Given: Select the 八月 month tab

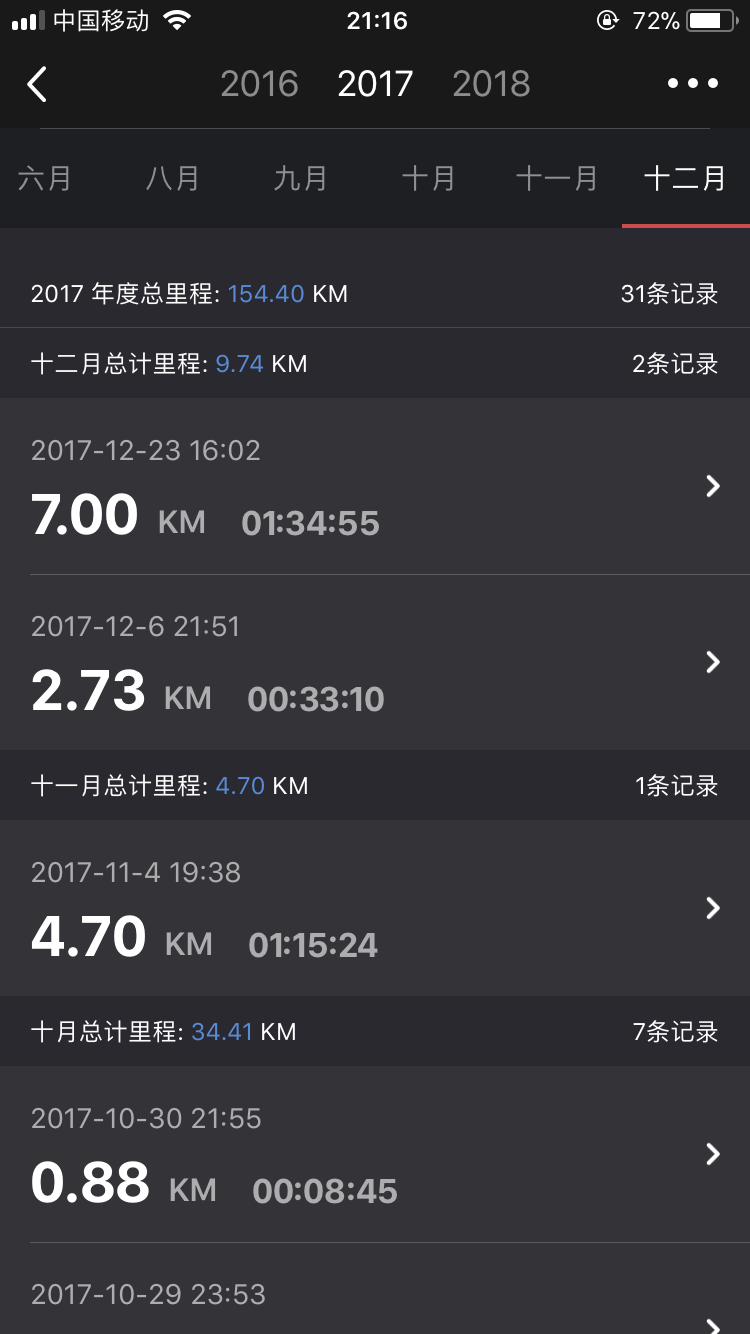Looking at the screenshot, I should tap(173, 178).
